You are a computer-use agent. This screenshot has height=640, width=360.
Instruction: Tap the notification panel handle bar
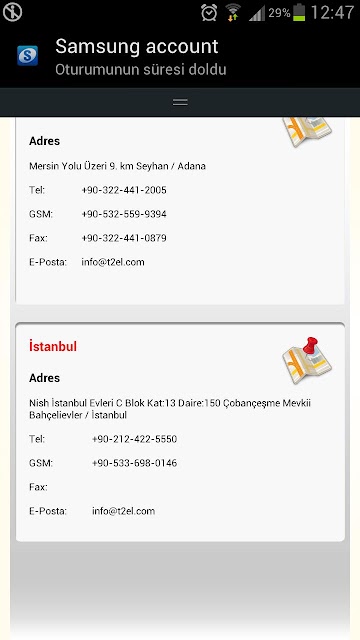click(x=180, y=102)
